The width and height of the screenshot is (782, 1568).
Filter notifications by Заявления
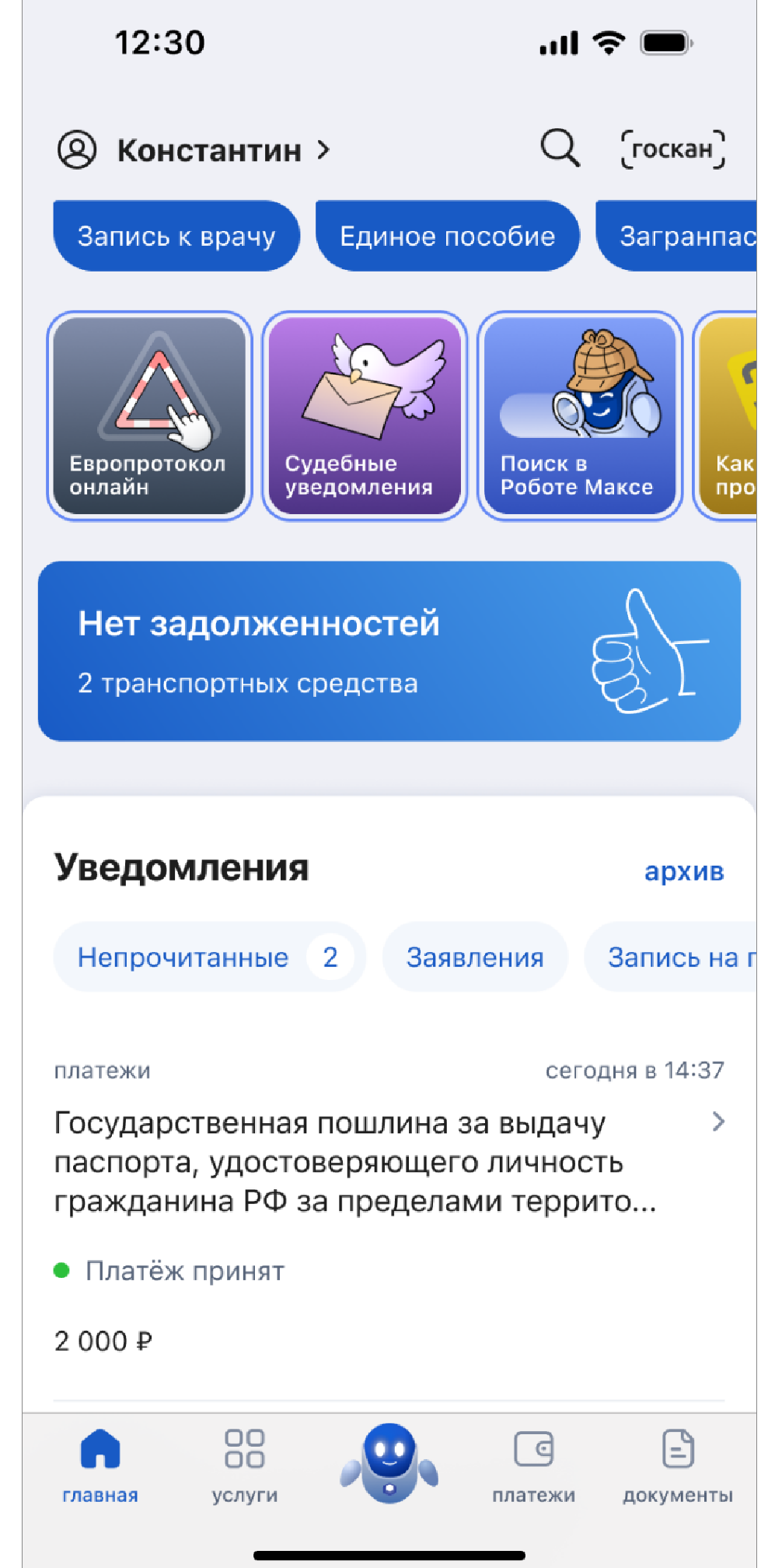click(x=475, y=957)
